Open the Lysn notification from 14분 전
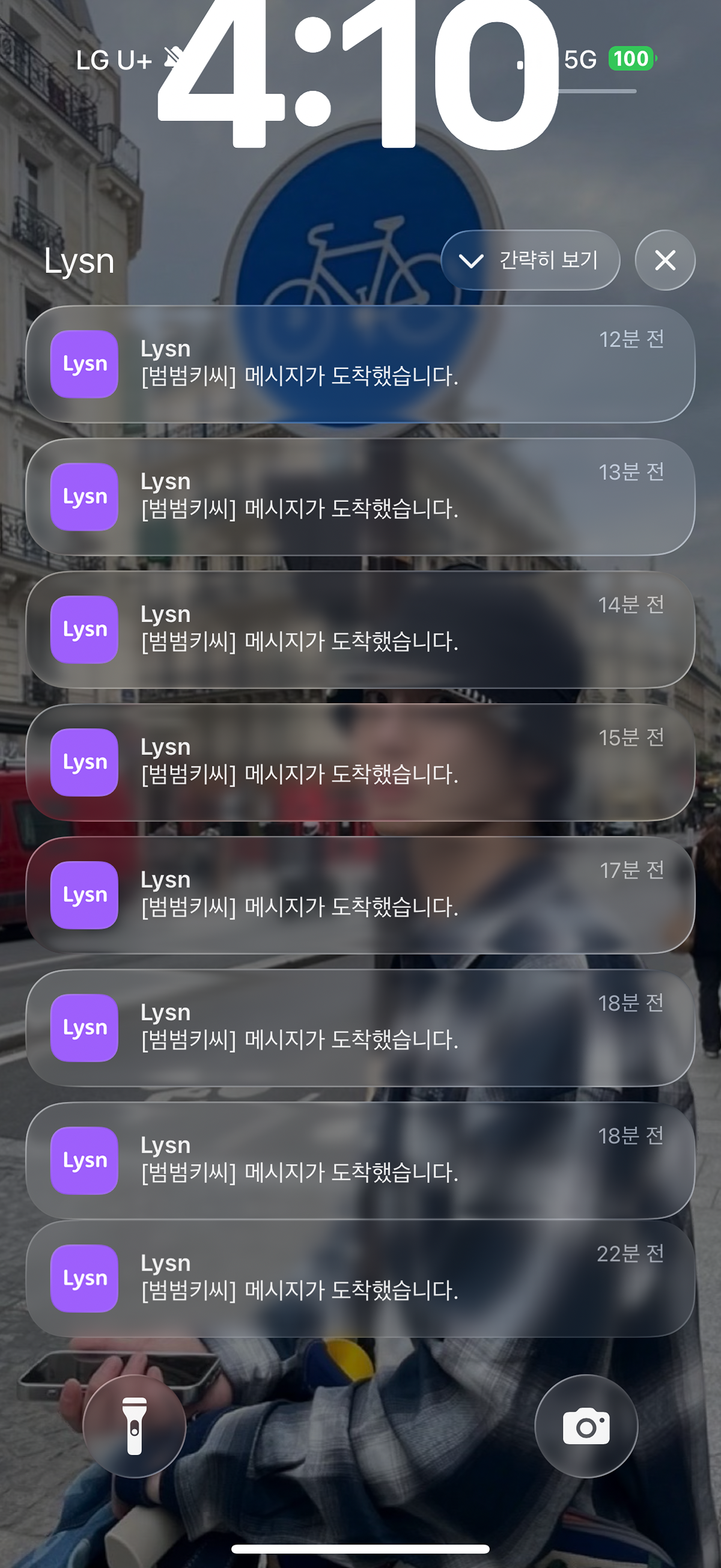Screen dimensions: 721x1568 coord(360,629)
